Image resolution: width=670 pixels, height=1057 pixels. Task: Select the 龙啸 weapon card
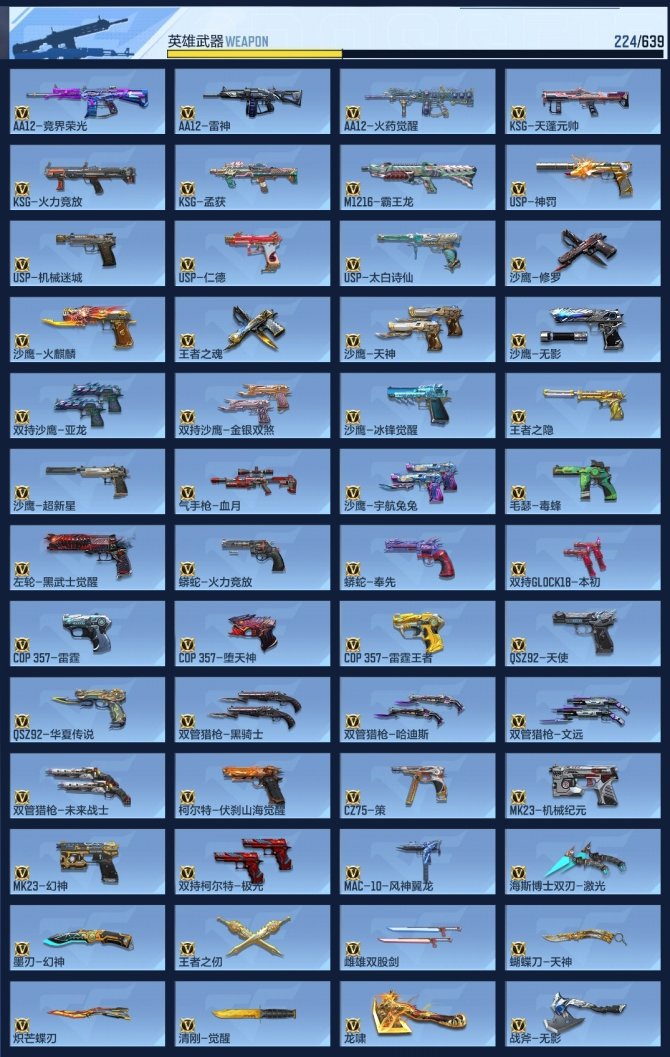(417, 1013)
